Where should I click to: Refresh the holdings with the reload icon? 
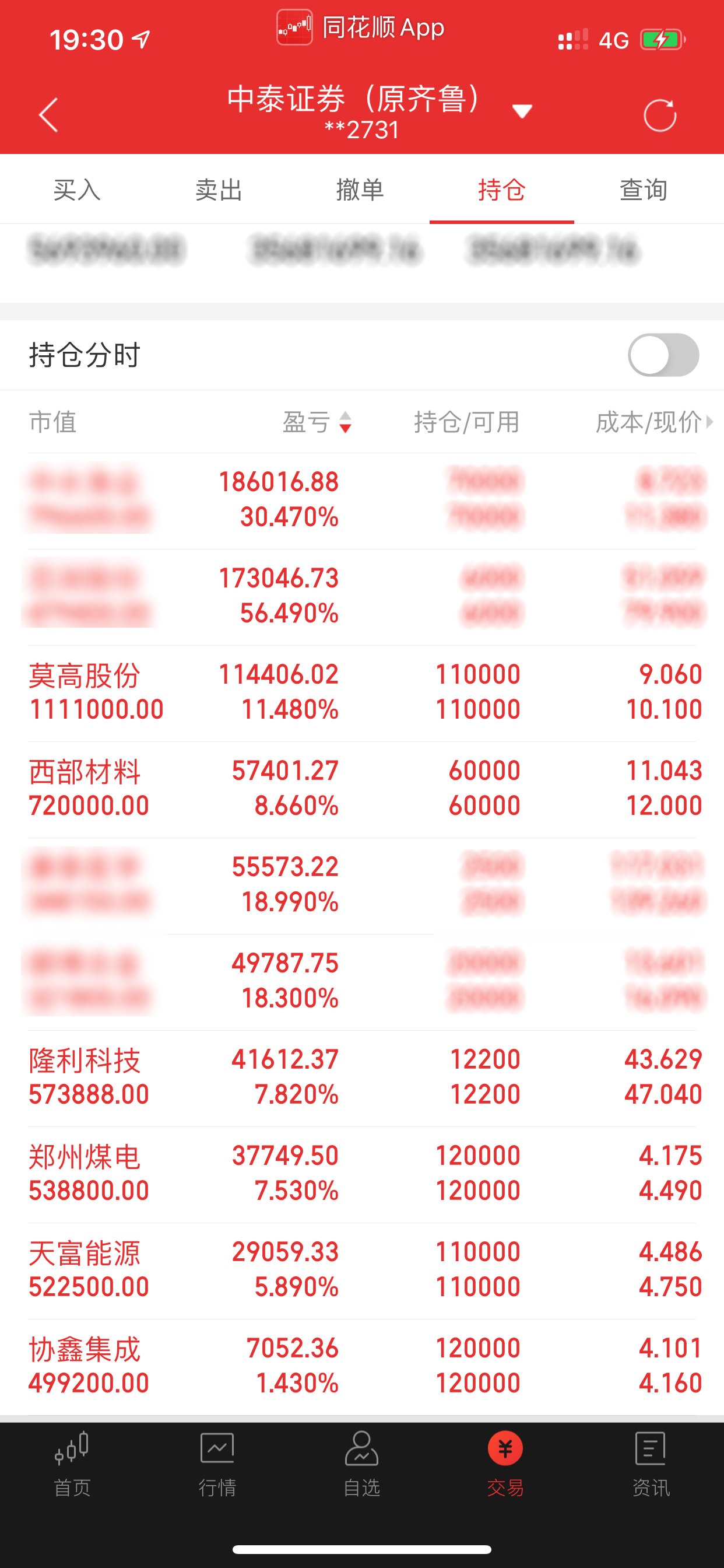click(660, 114)
